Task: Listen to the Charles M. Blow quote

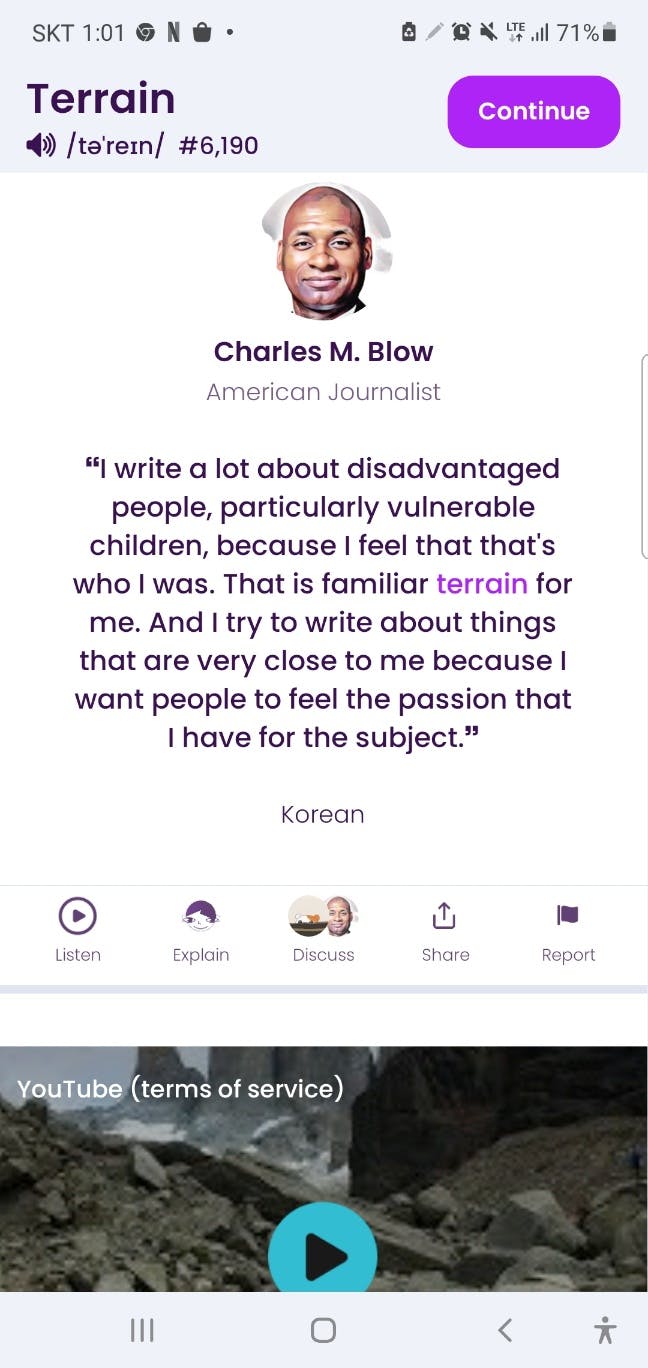Action: tap(78, 929)
